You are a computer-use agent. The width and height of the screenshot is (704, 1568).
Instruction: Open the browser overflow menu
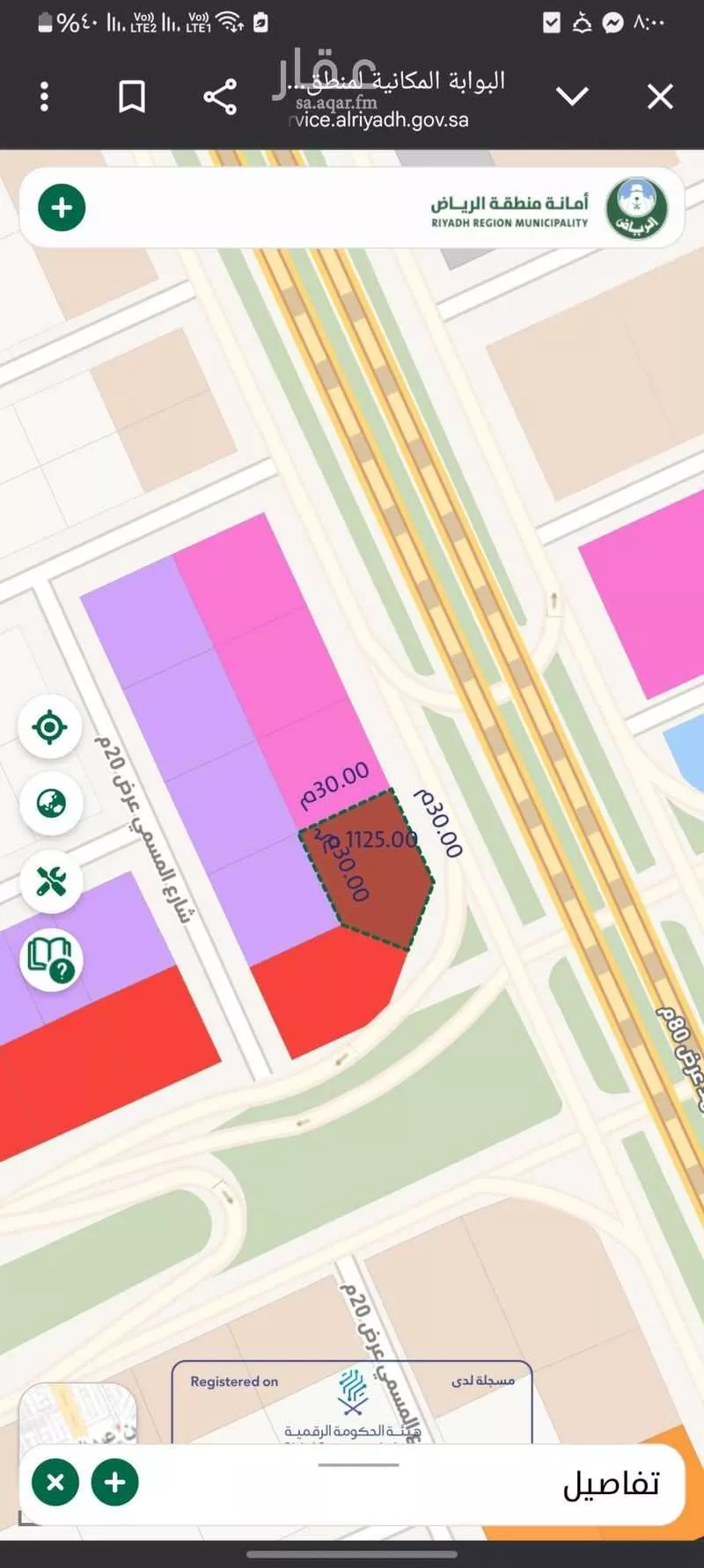[x=44, y=96]
